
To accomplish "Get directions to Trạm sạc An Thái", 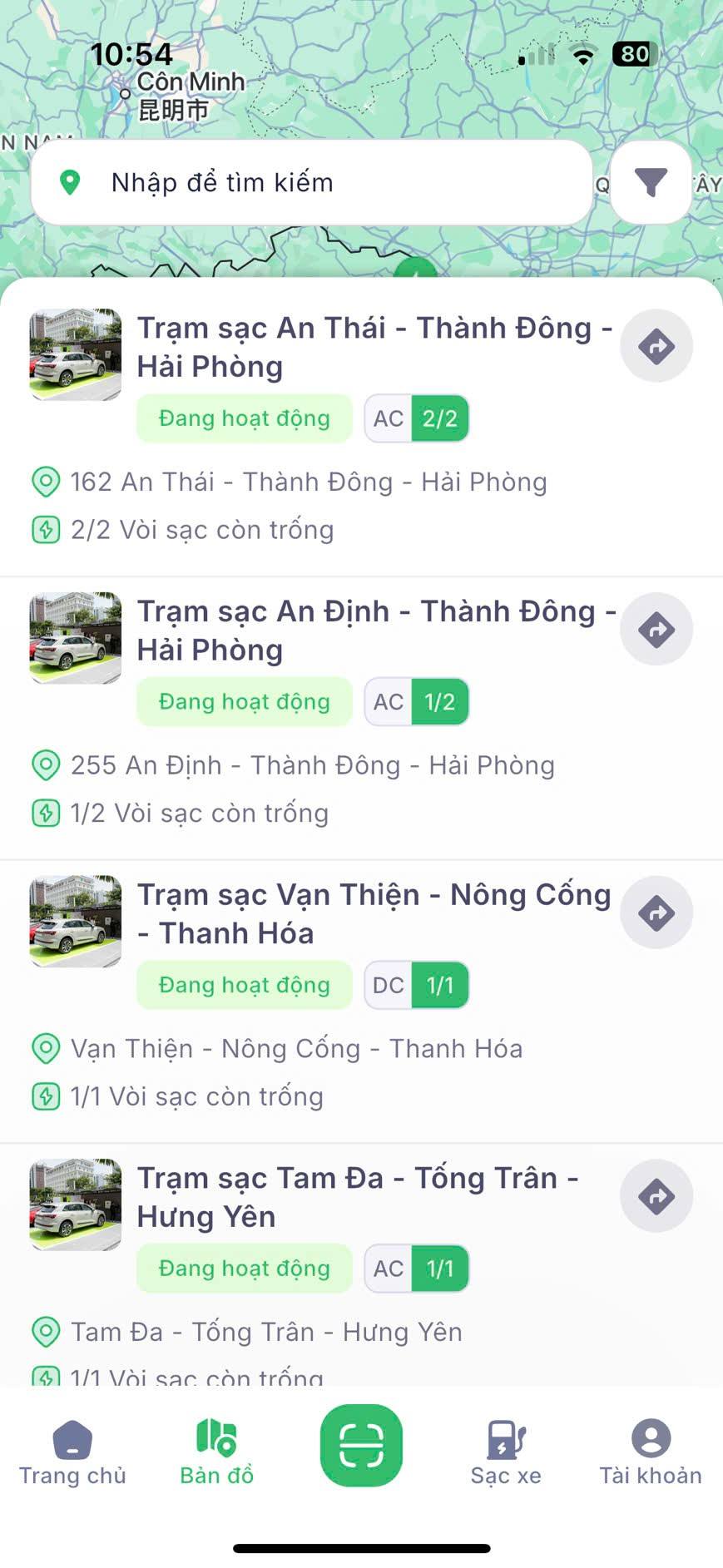I will (x=656, y=346).
